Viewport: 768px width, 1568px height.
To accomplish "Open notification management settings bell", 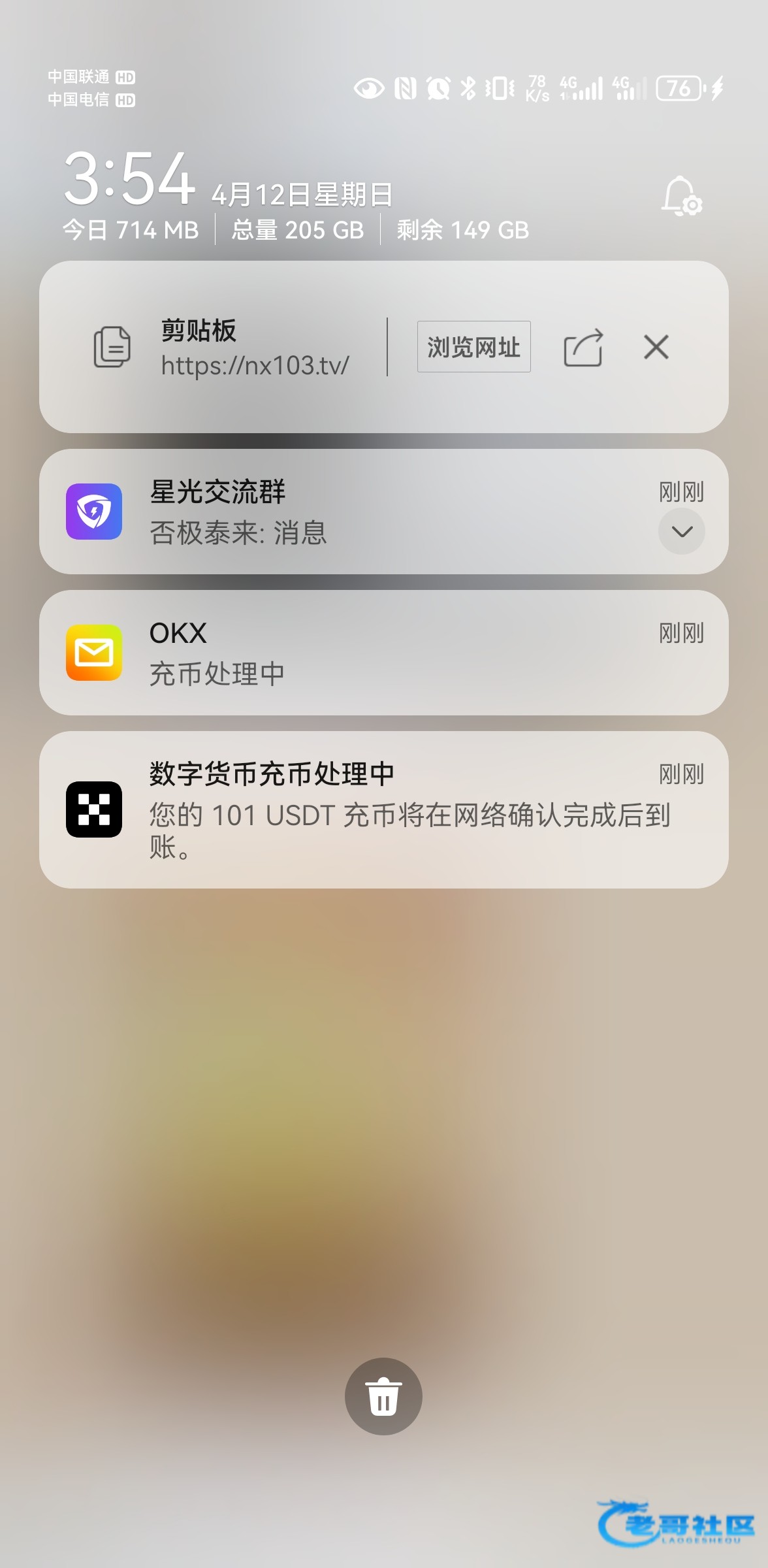I will (682, 196).
